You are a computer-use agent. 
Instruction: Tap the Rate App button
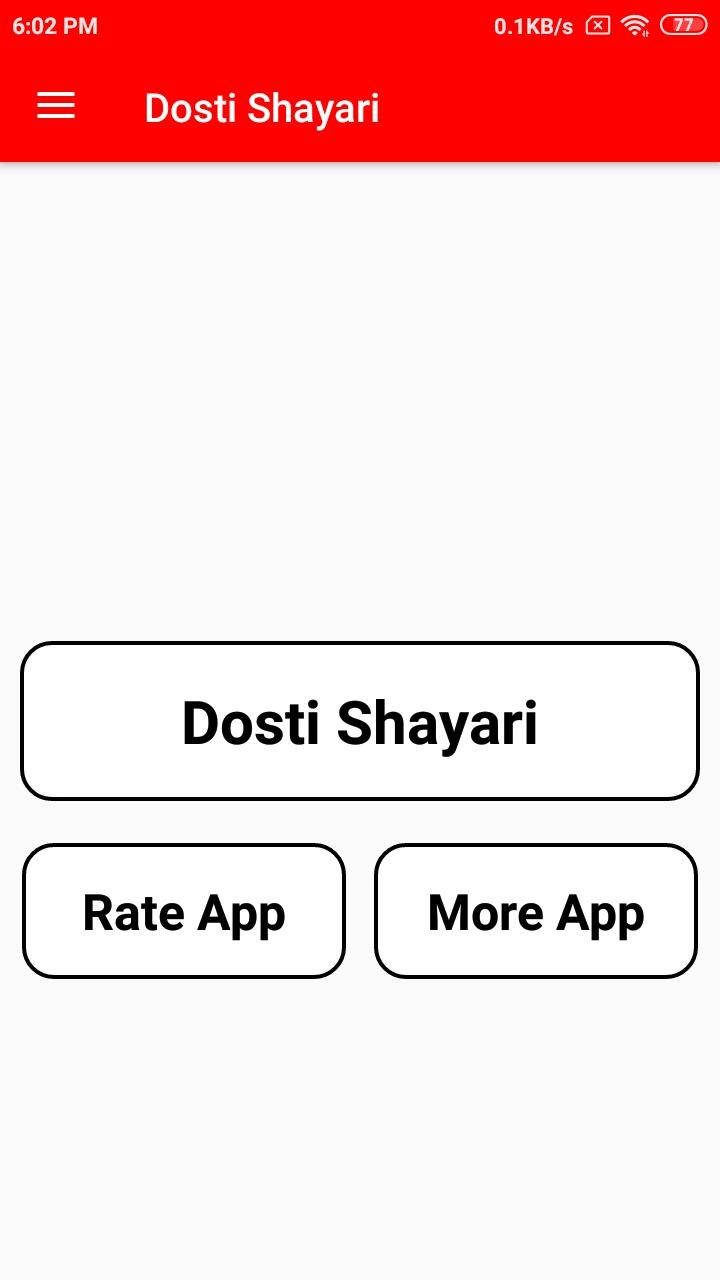click(x=184, y=911)
